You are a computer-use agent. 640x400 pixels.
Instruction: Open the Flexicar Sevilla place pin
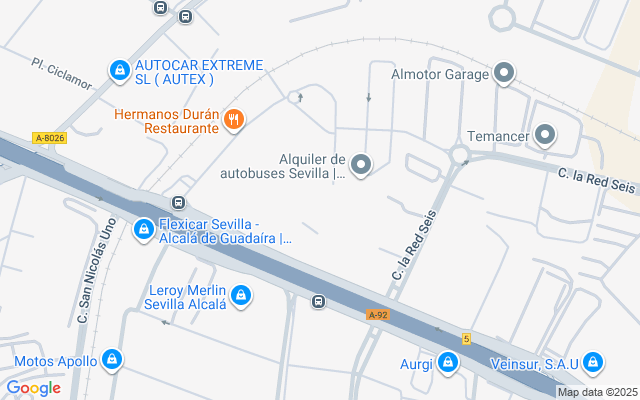[144, 230]
